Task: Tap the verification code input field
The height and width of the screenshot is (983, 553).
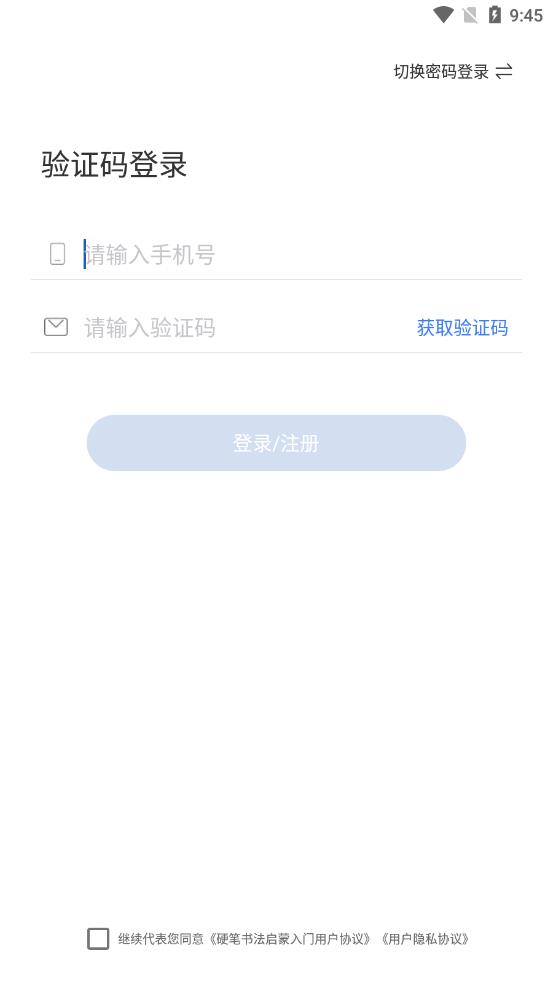Action: [x=245, y=327]
